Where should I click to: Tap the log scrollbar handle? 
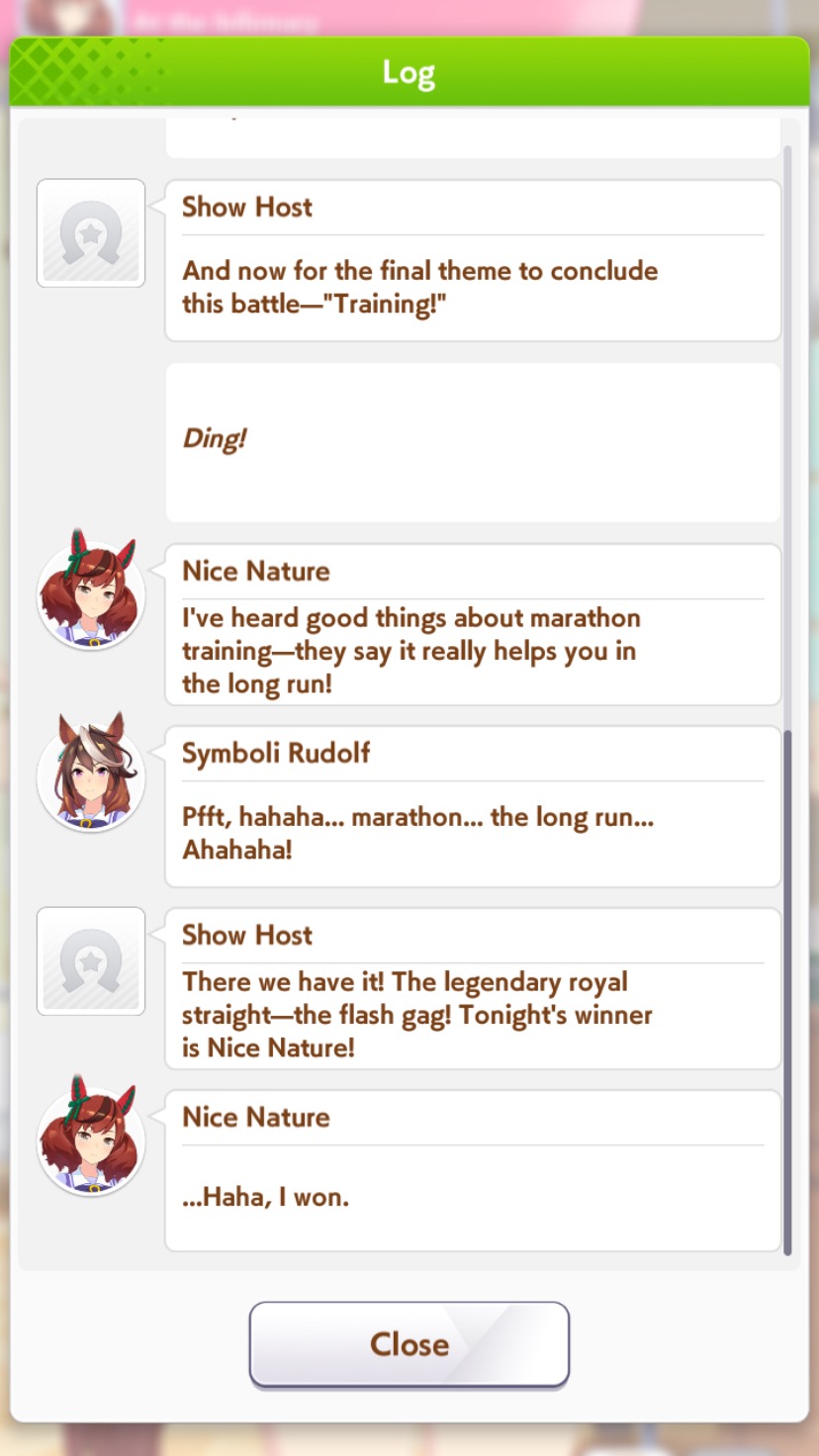787,993
